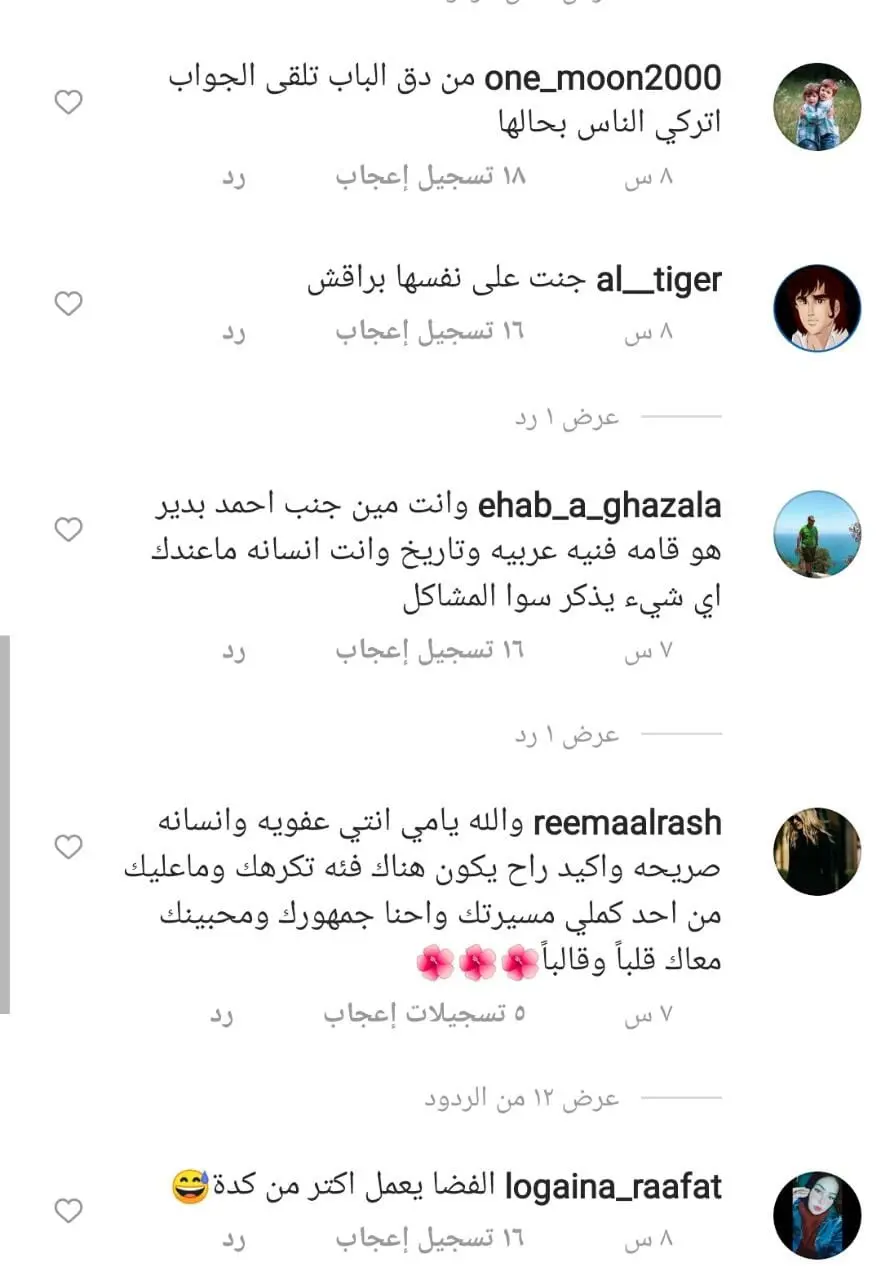Open reemaalrash's profile avatar
Screen dimensions: 881x1280
coord(817,851)
